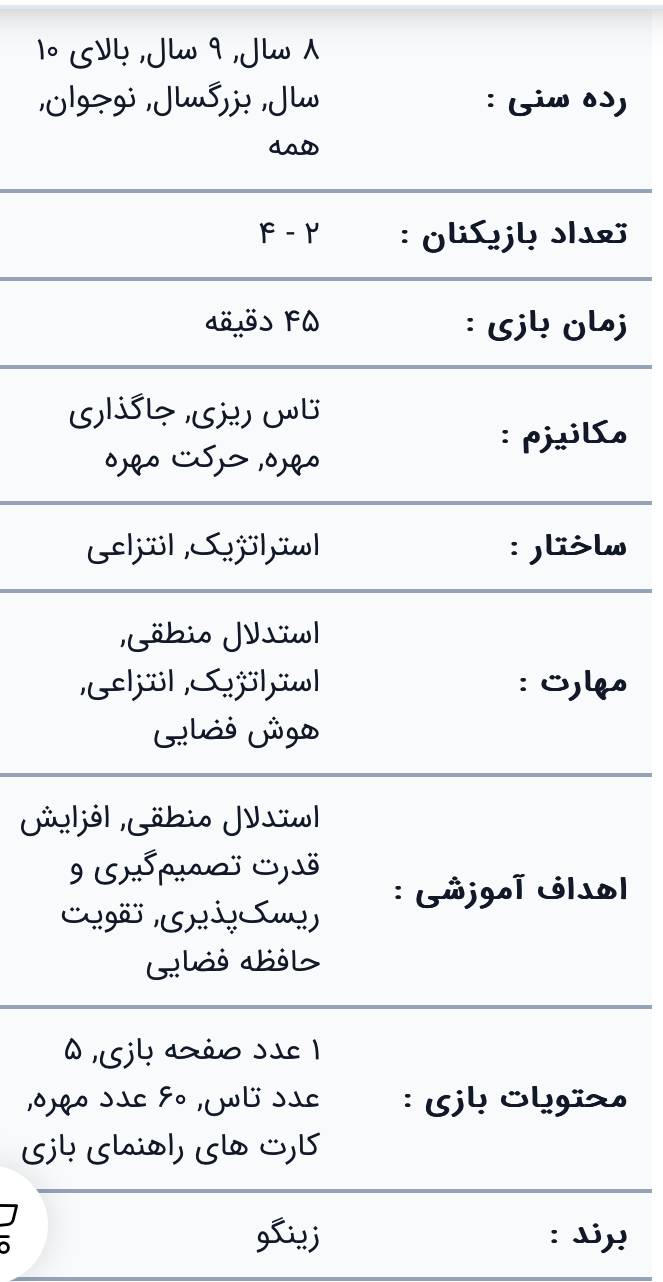The image size is (663, 1282).
Task: Open the floating shopping cart button
Action: (x=10, y=1228)
